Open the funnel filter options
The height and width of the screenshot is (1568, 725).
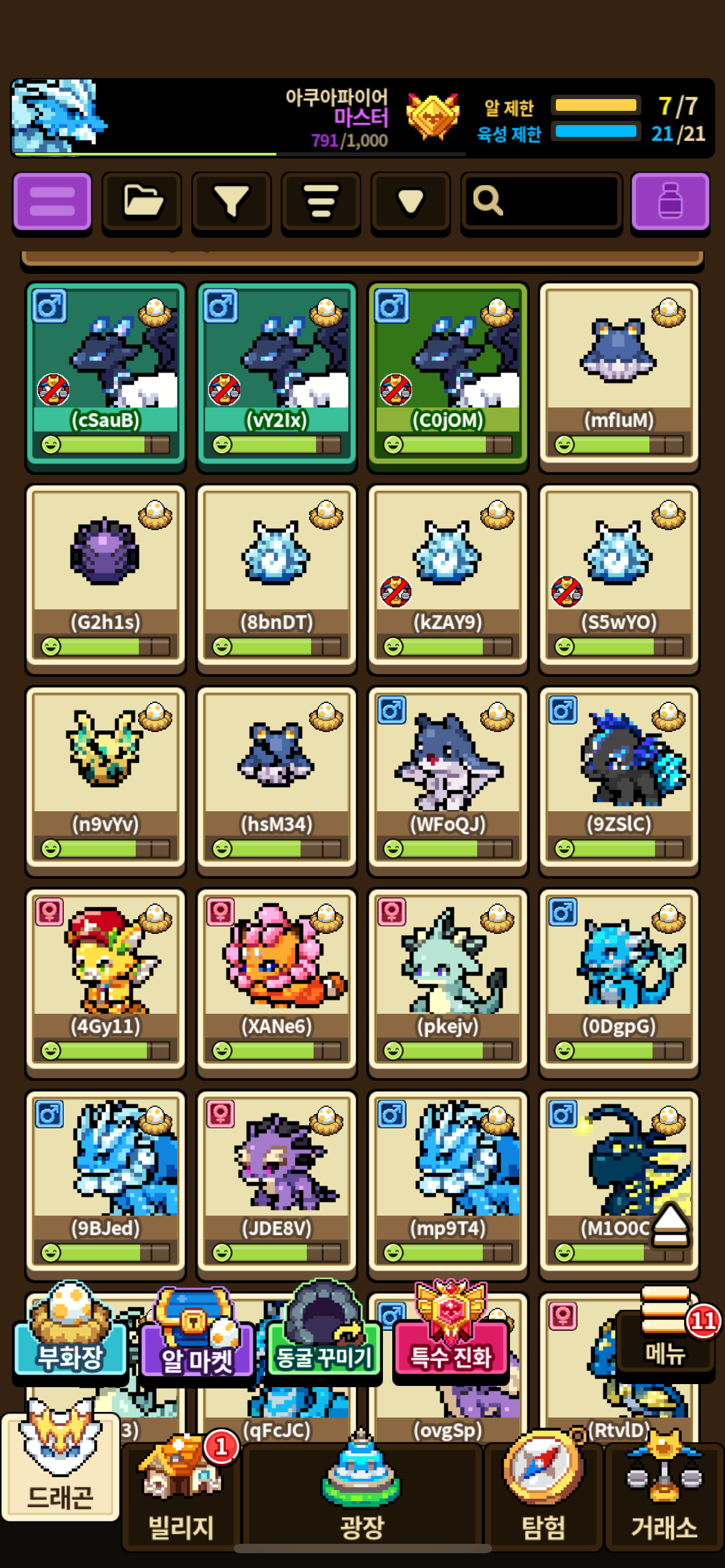tap(231, 201)
